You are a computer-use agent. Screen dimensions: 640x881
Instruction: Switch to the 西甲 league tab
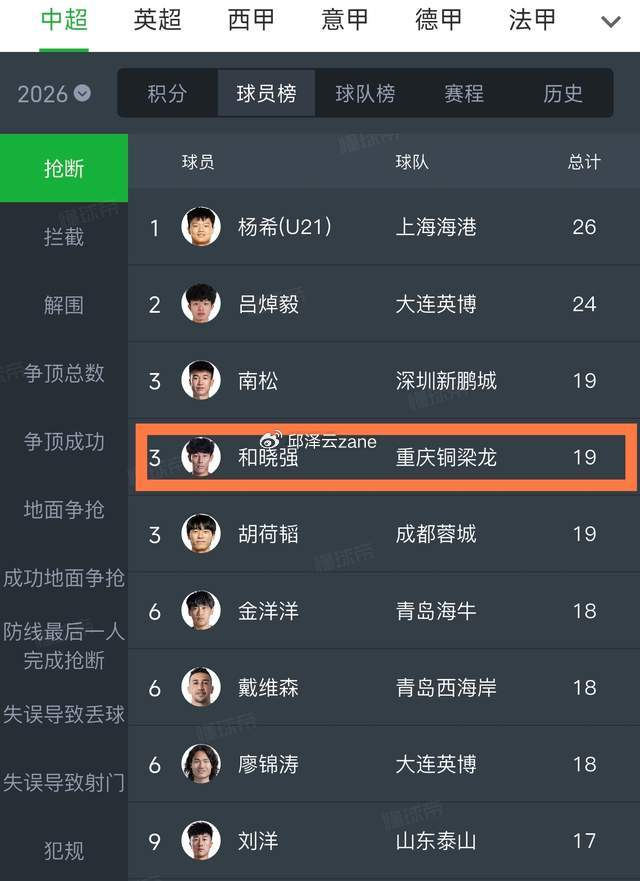pyautogui.click(x=251, y=20)
